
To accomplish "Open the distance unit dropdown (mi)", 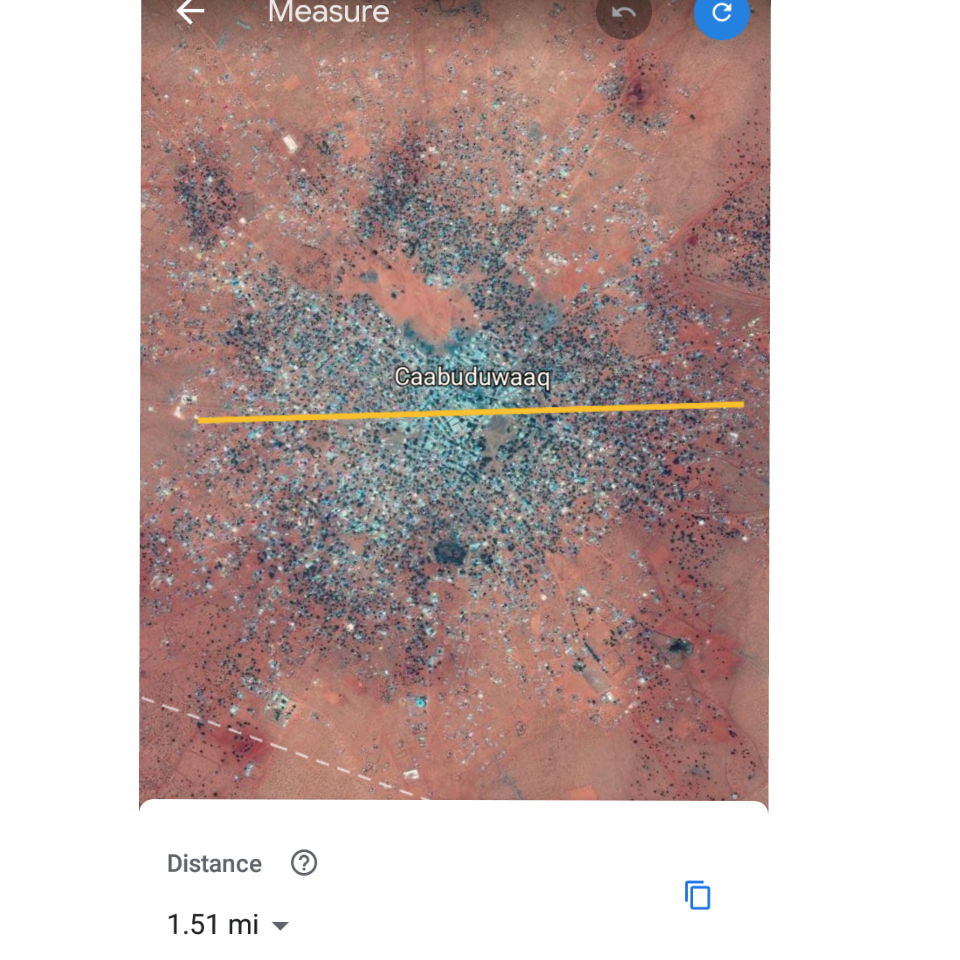I will pyautogui.click(x=280, y=925).
